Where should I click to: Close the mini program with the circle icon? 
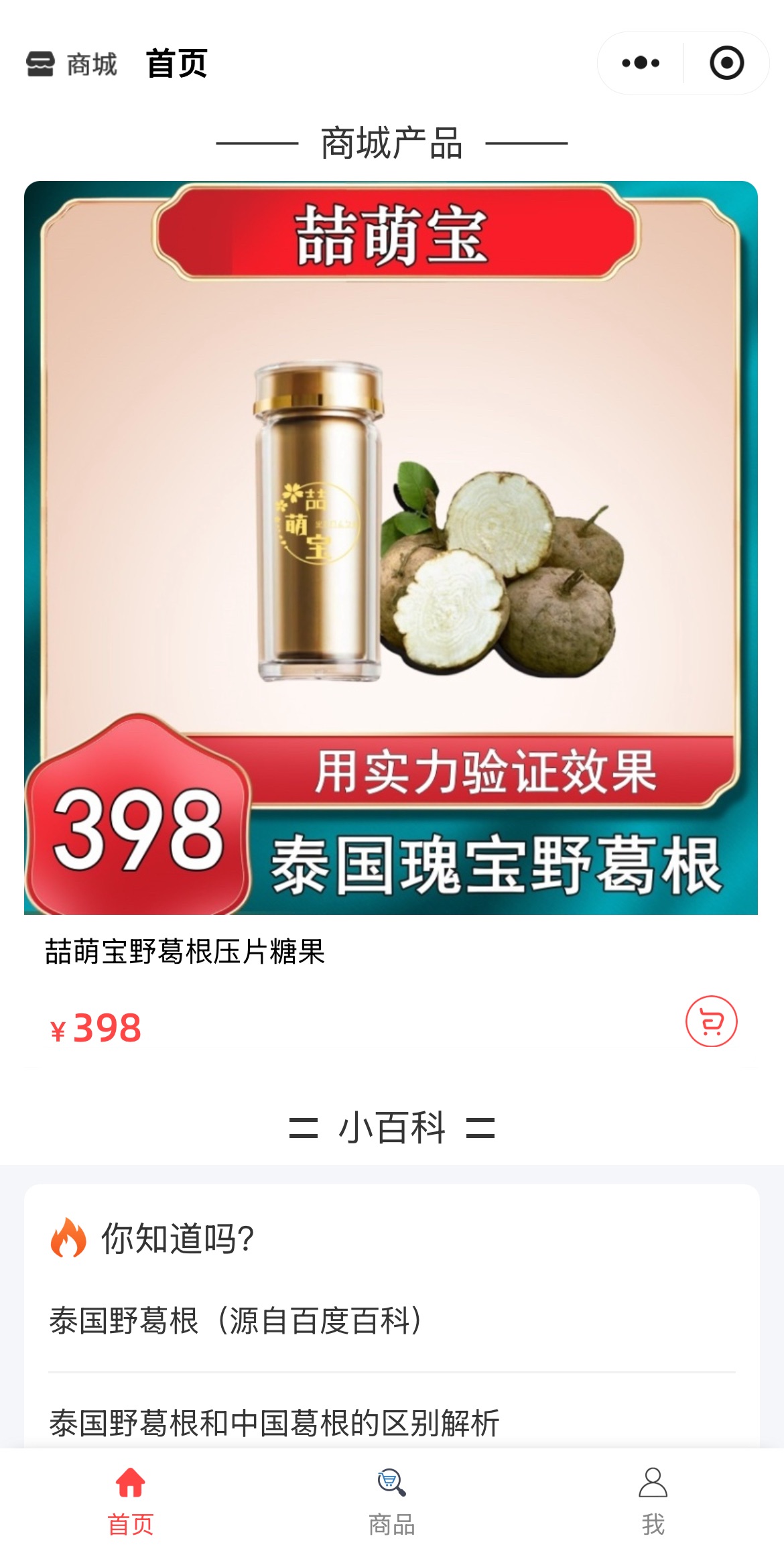726,63
